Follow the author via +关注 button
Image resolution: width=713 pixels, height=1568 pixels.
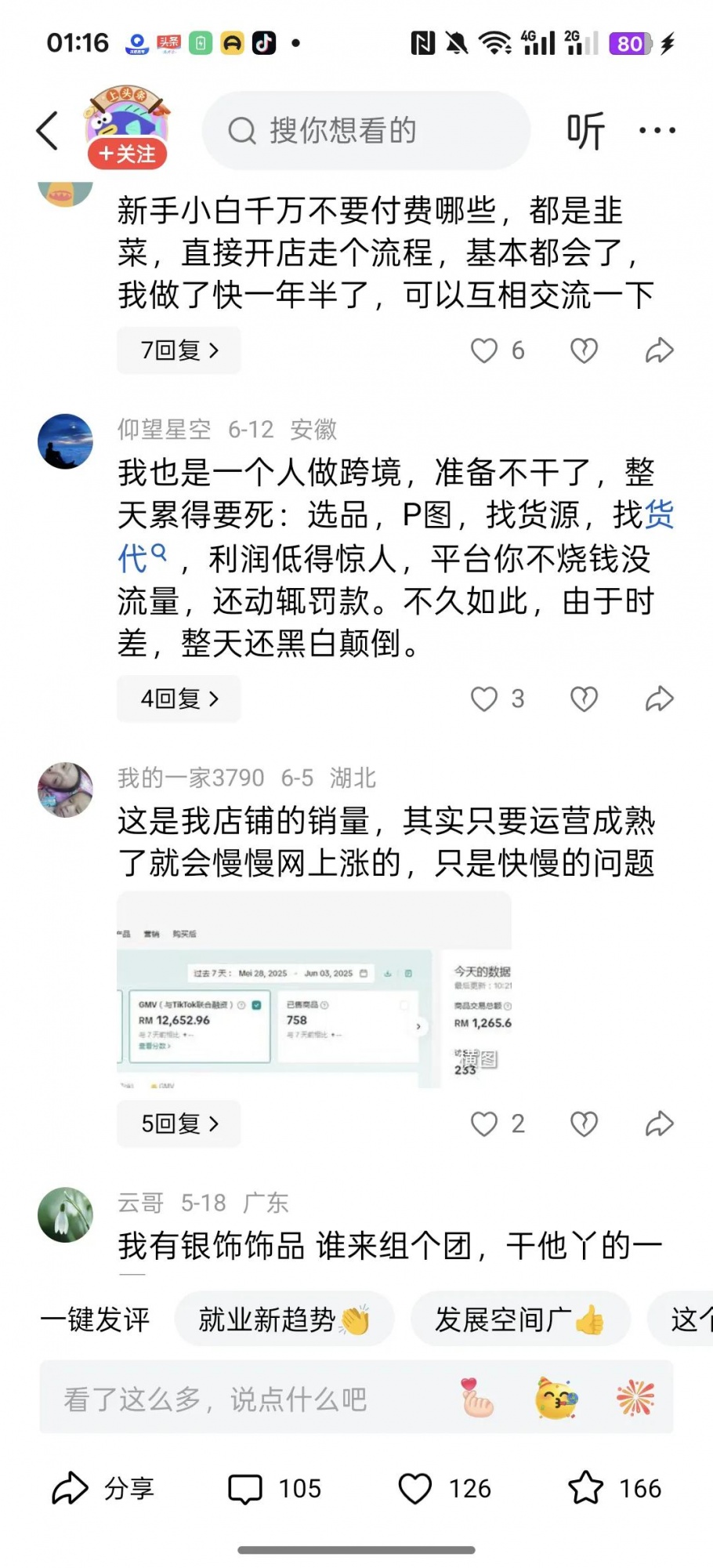point(127,154)
